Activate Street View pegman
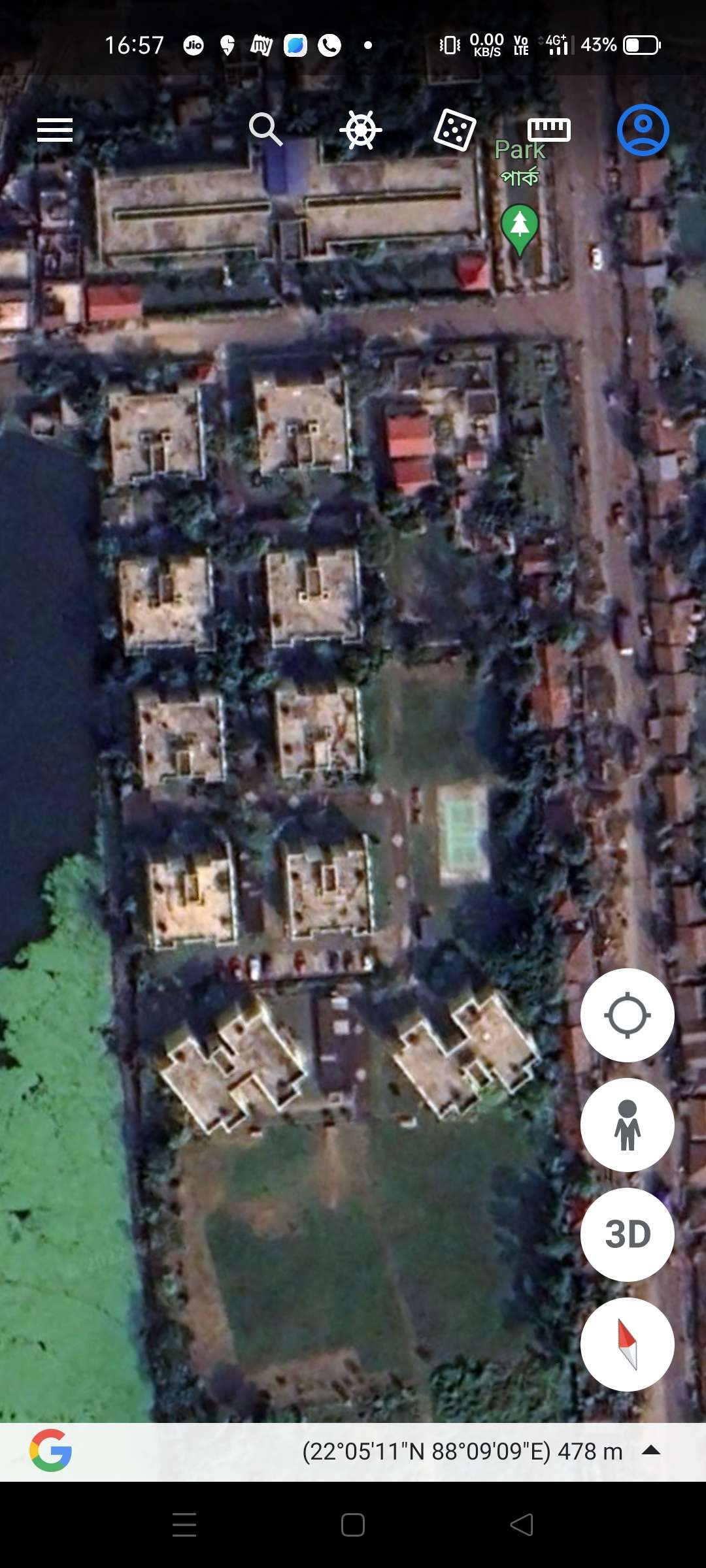Screen dimensions: 706x1568 tap(628, 1125)
